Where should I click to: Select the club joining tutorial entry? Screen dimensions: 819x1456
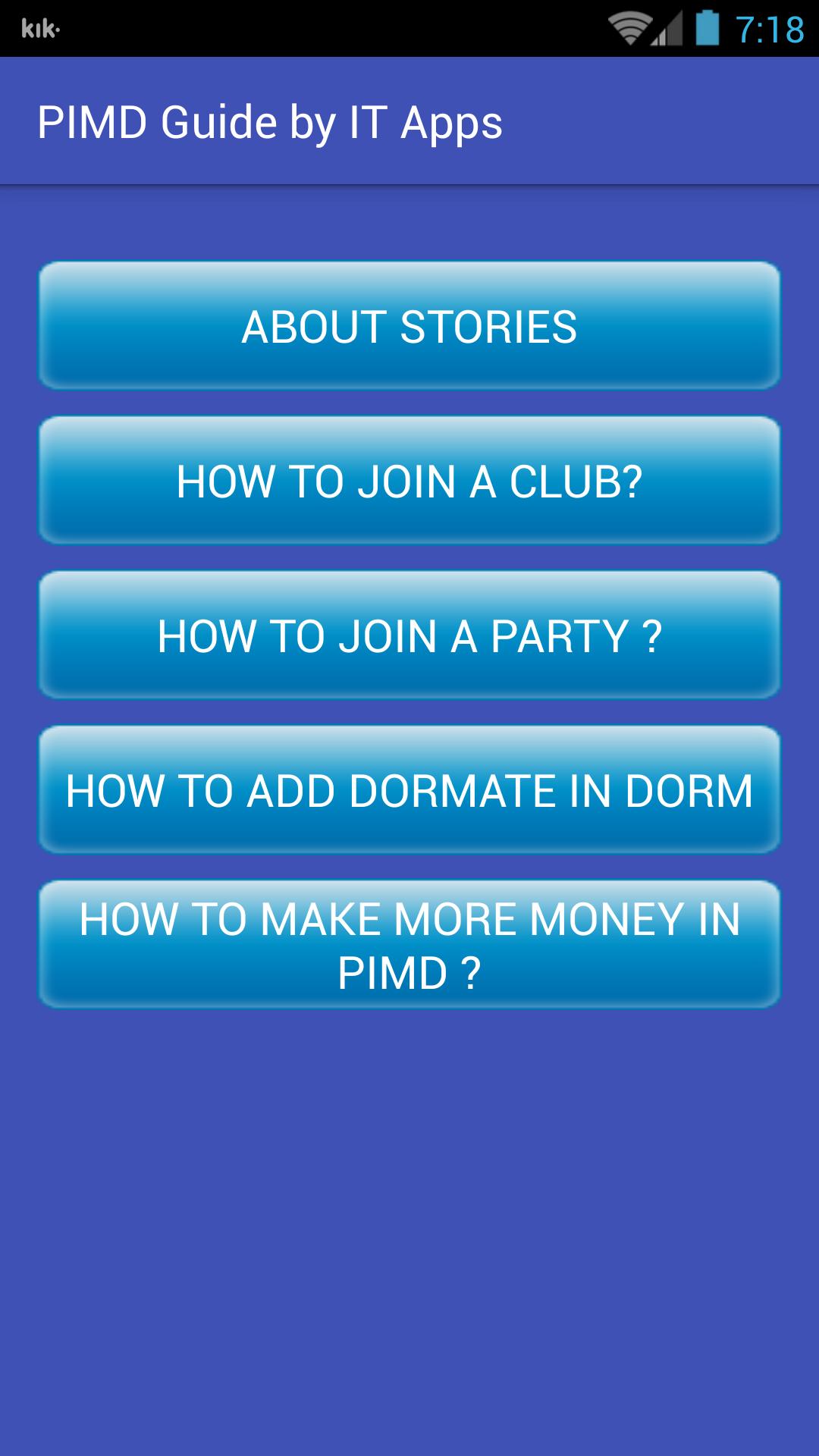(x=409, y=480)
